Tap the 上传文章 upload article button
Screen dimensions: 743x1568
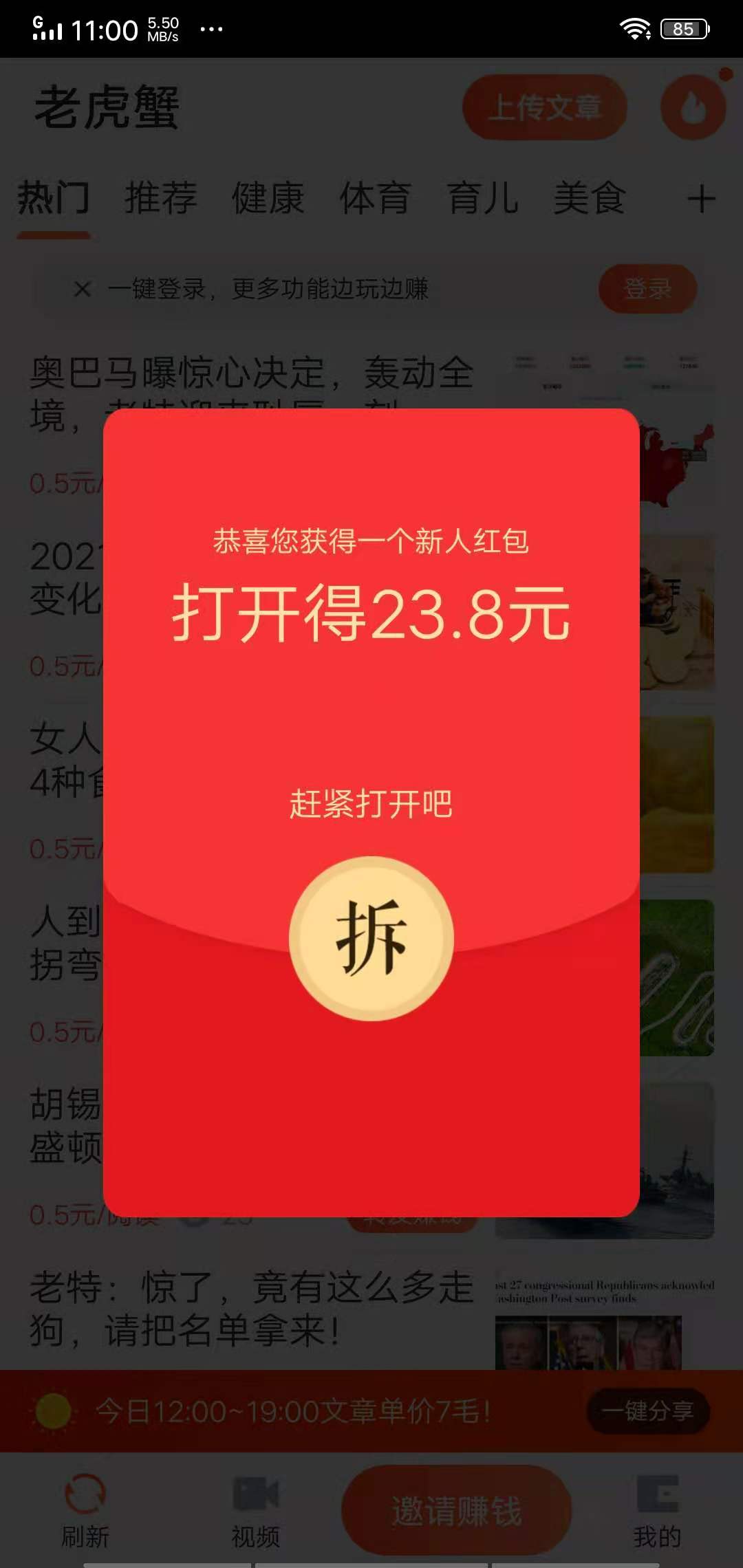(x=546, y=108)
